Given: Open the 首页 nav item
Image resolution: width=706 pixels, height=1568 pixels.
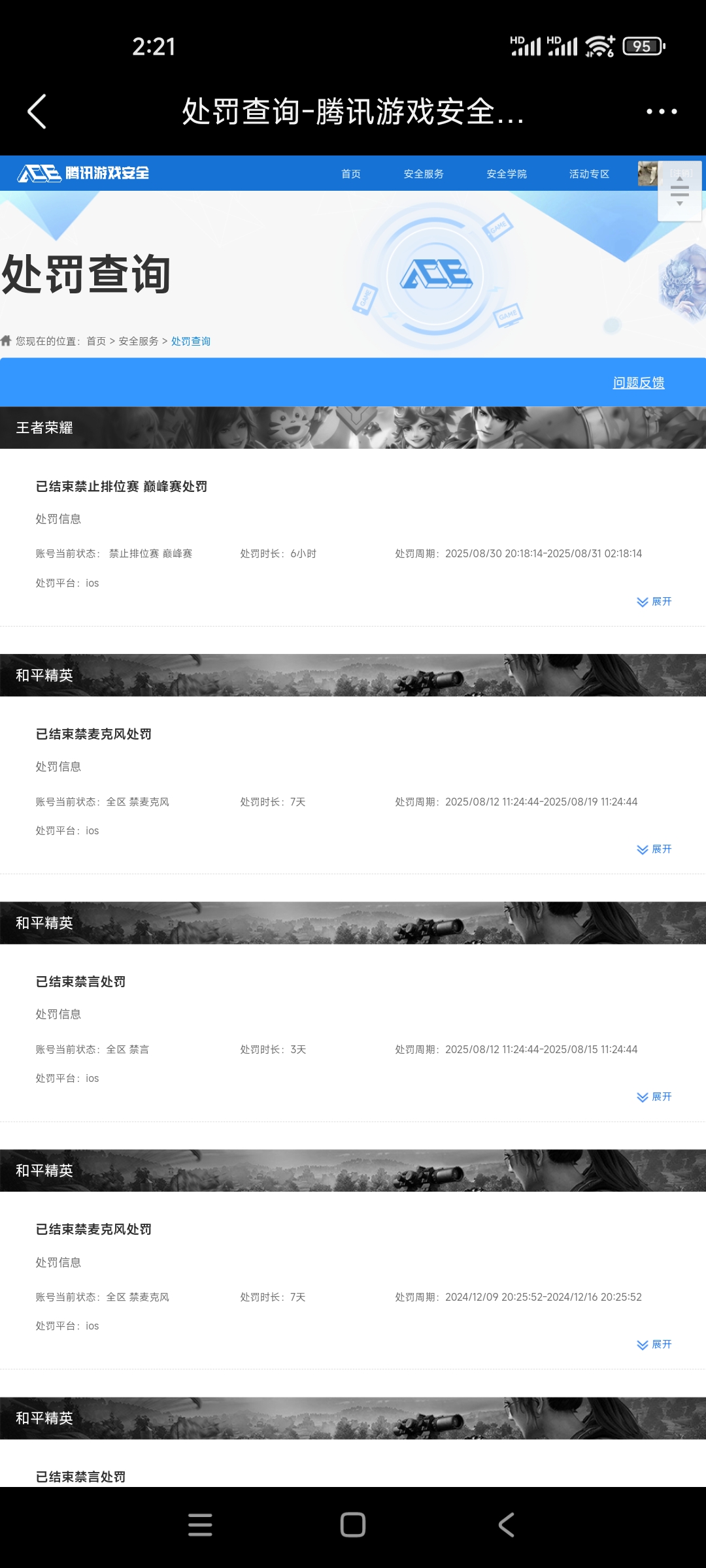Looking at the screenshot, I should (351, 174).
